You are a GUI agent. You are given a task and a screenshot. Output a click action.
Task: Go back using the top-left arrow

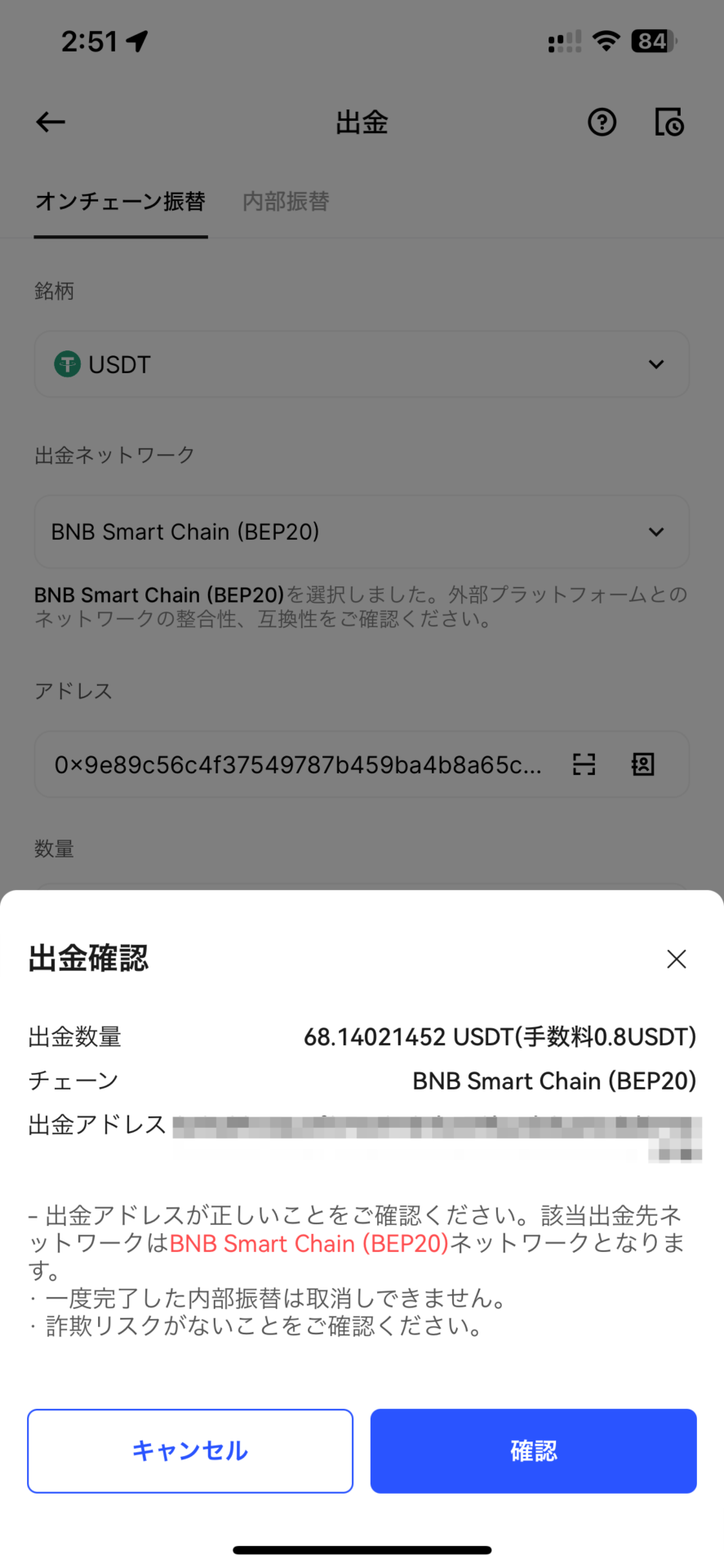tap(51, 122)
